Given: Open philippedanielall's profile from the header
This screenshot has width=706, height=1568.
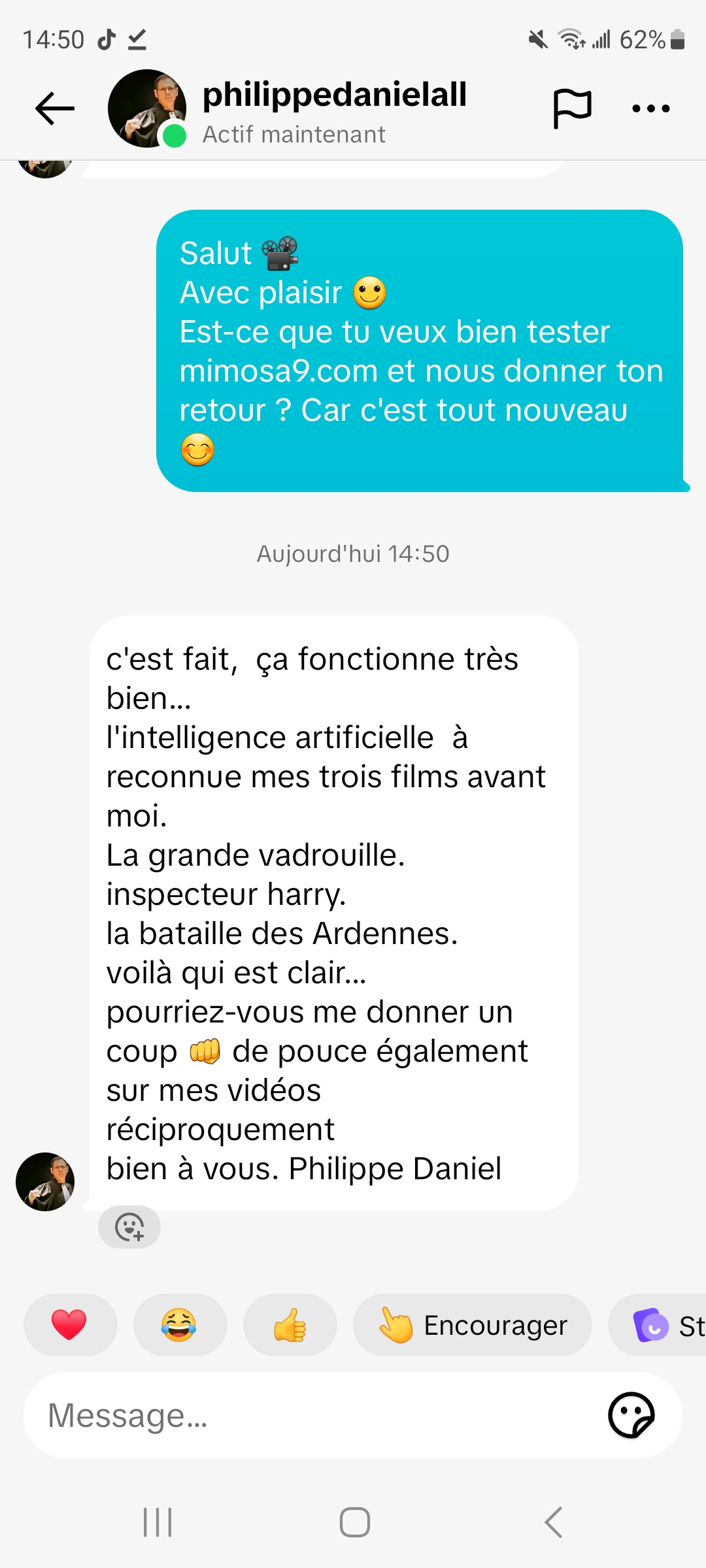Looking at the screenshot, I should pos(333,95).
